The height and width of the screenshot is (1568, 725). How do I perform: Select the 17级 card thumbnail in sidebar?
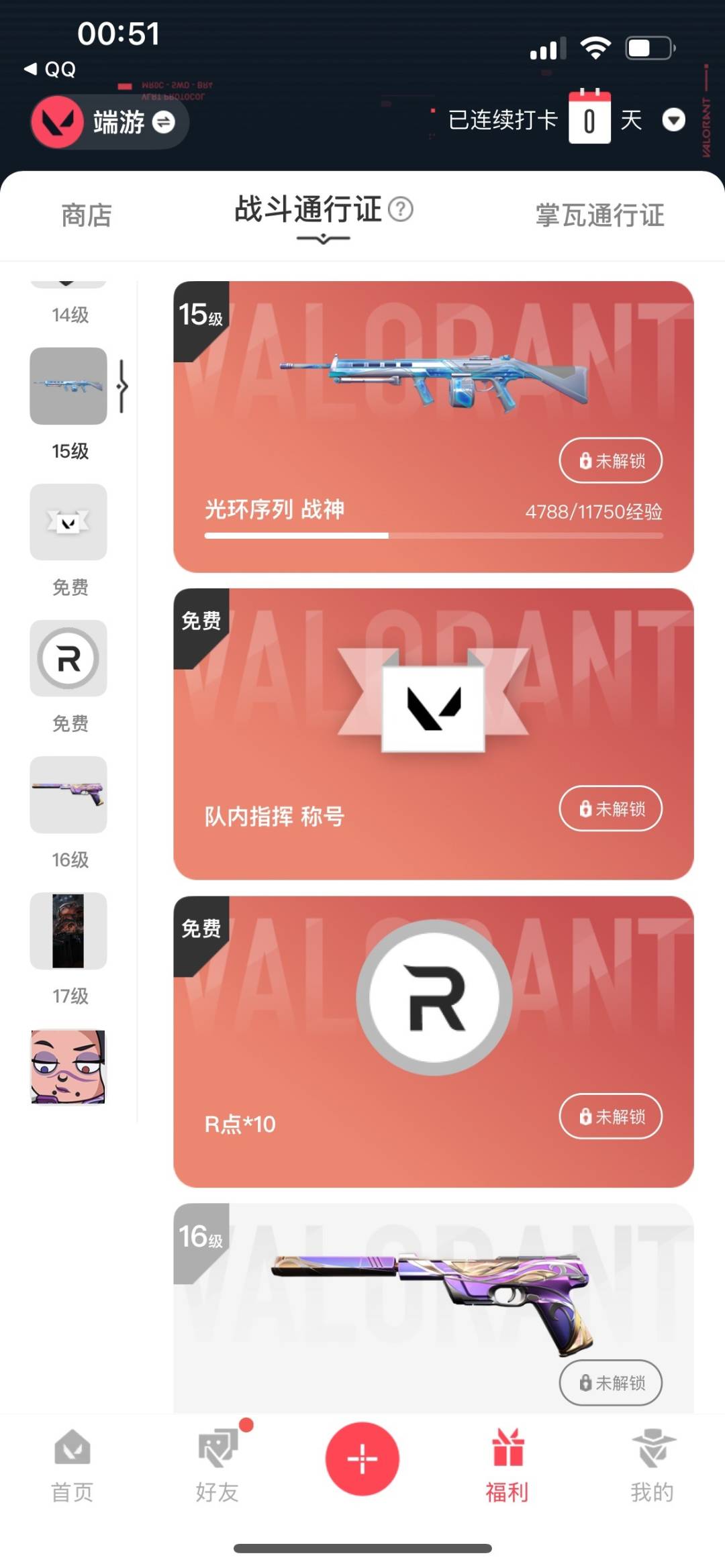point(68,931)
